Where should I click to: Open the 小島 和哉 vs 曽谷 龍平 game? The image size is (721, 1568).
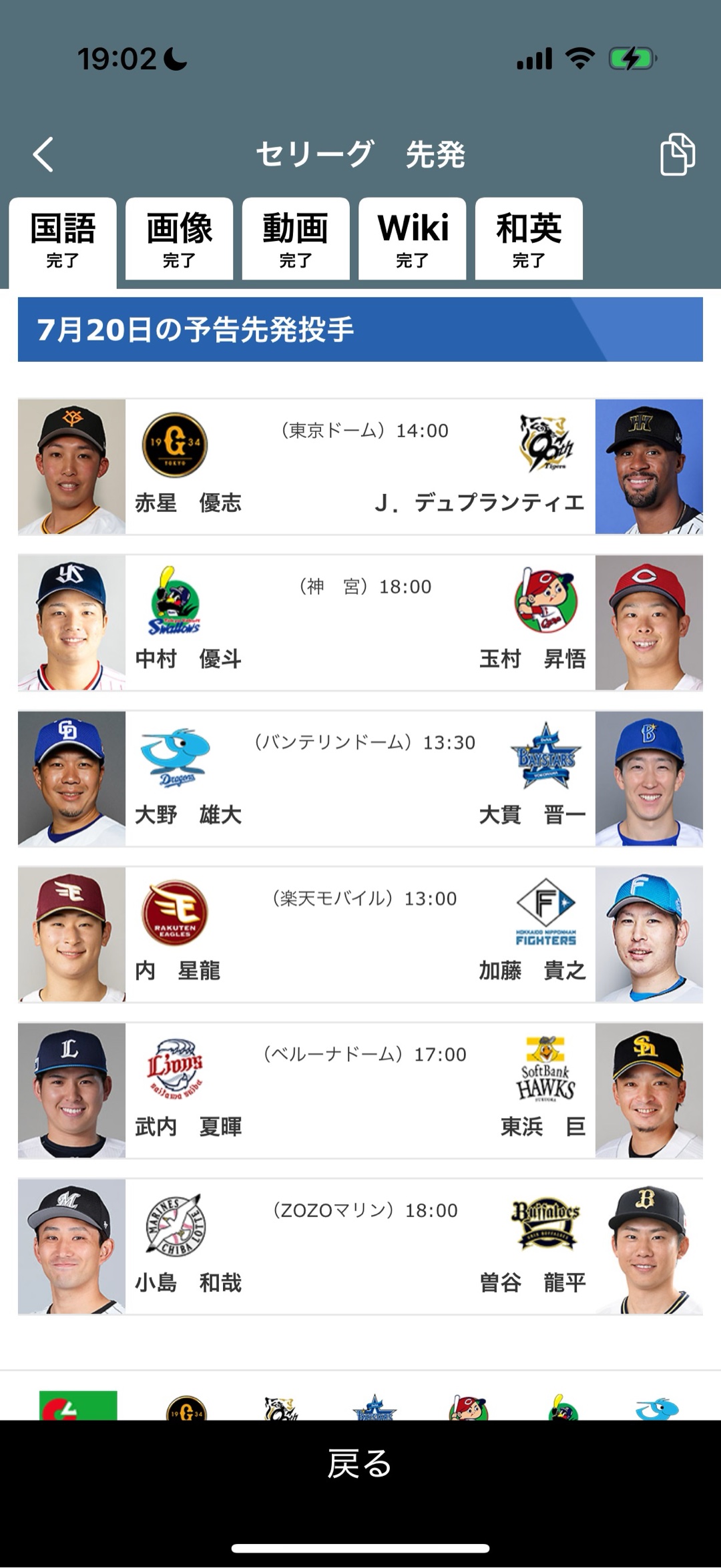pyautogui.click(x=360, y=1247)
